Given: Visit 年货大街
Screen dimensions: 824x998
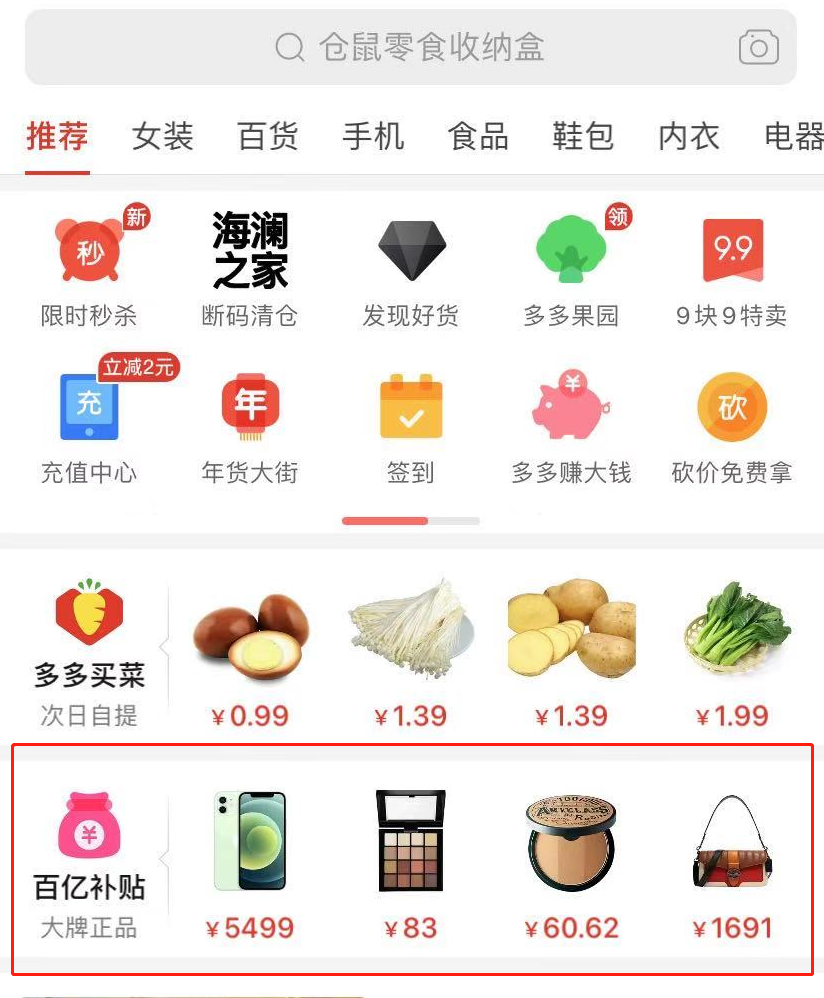Looking at the screenshot, I should pyautogui.click(x=250, y=425).
